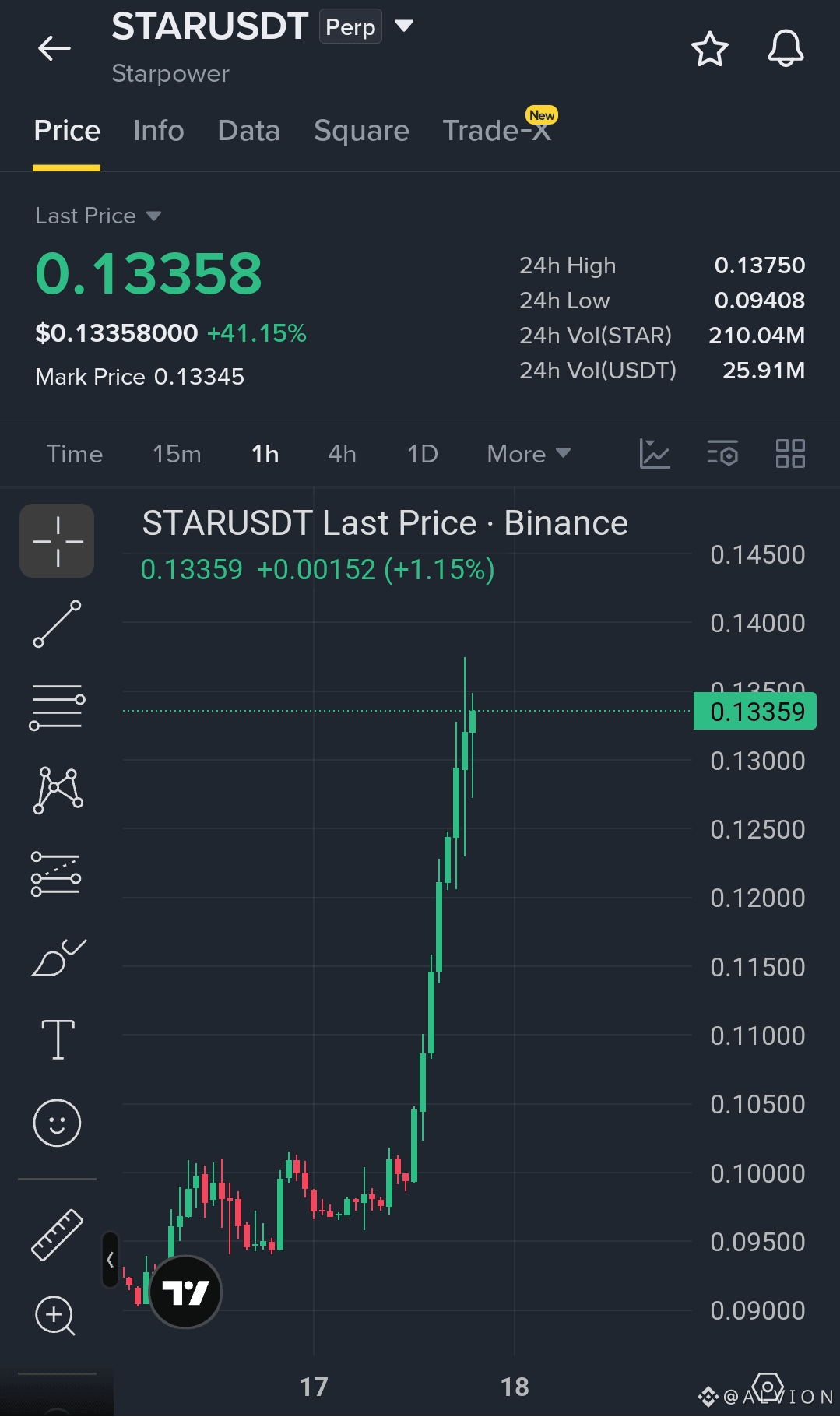The height and width of the screenshot is (1417, 840).
Task: Select the trend line drawing tool
Action: [57, 624]
